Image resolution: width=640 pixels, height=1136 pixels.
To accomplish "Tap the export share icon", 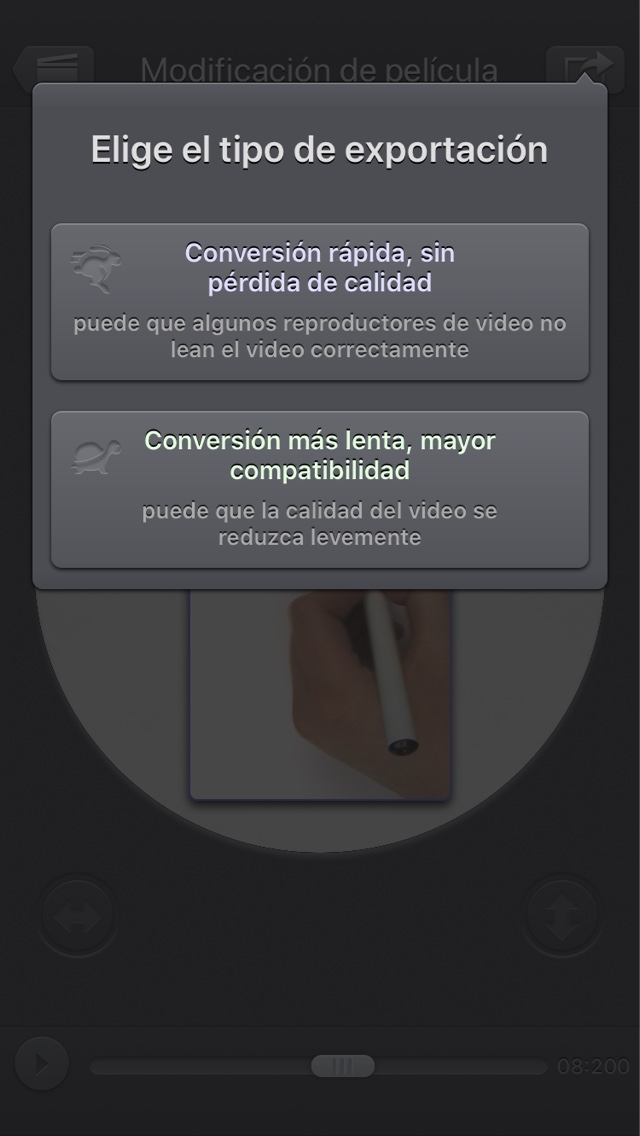I will (586, 70).
